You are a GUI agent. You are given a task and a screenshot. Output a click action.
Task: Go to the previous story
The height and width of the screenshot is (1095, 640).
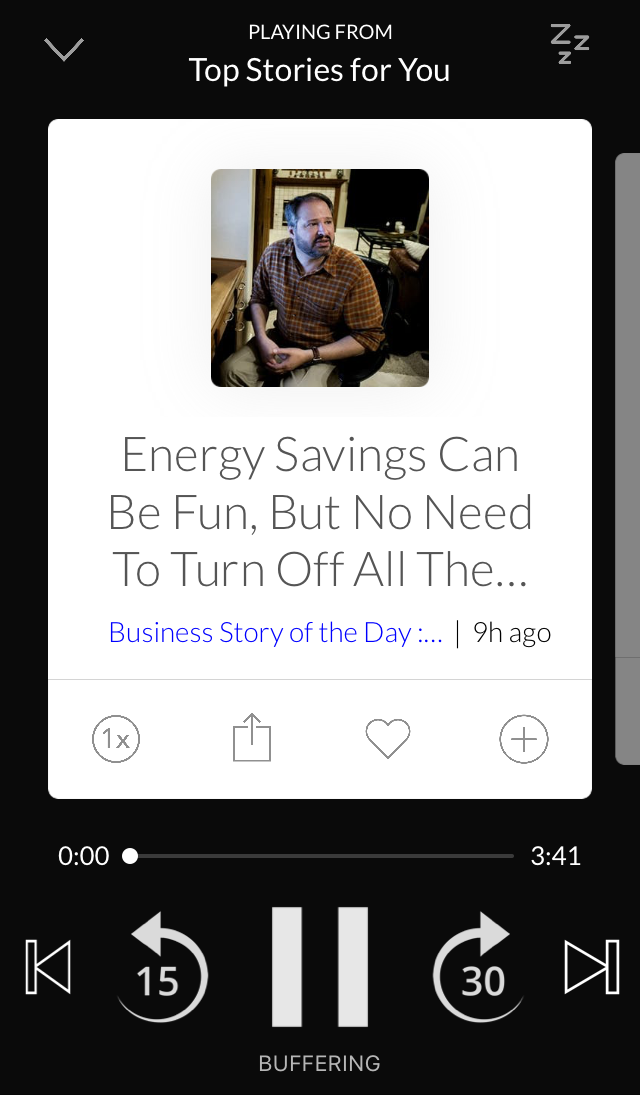(x=48, y=967)
